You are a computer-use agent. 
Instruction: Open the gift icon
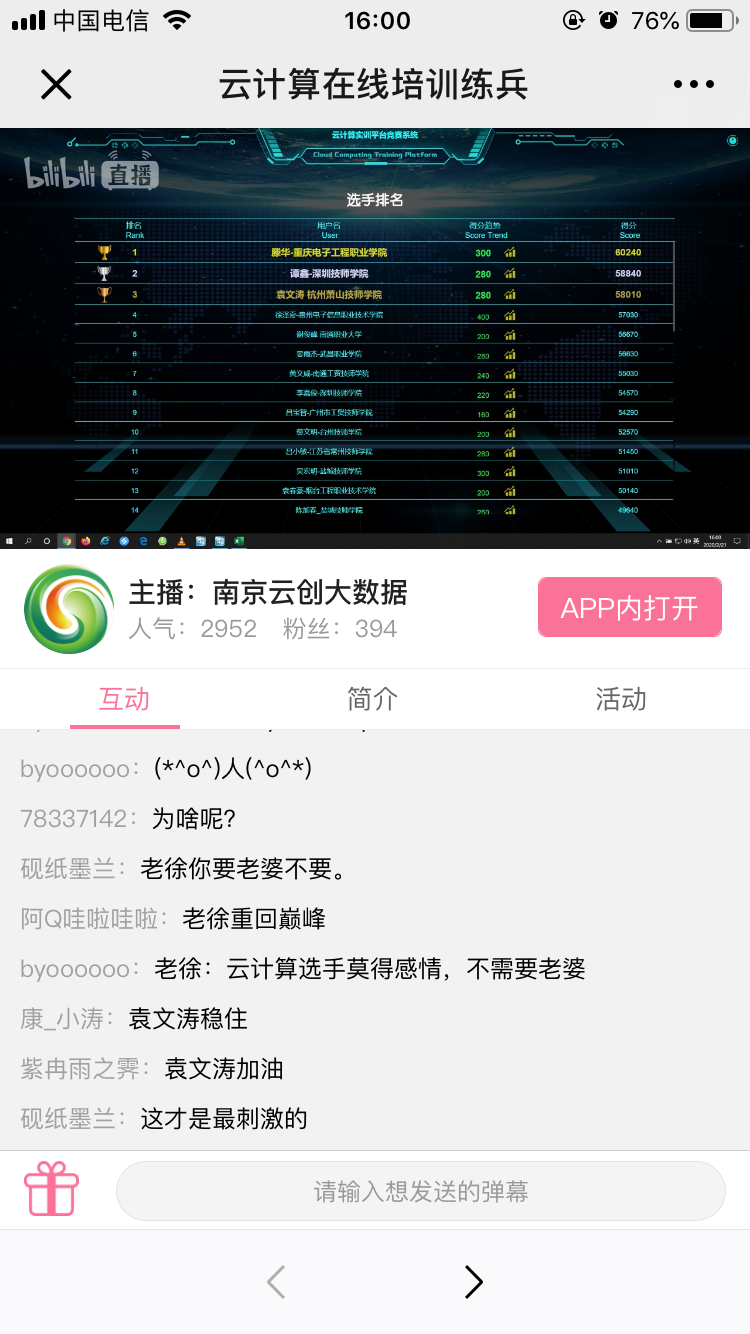[51, 1189]
